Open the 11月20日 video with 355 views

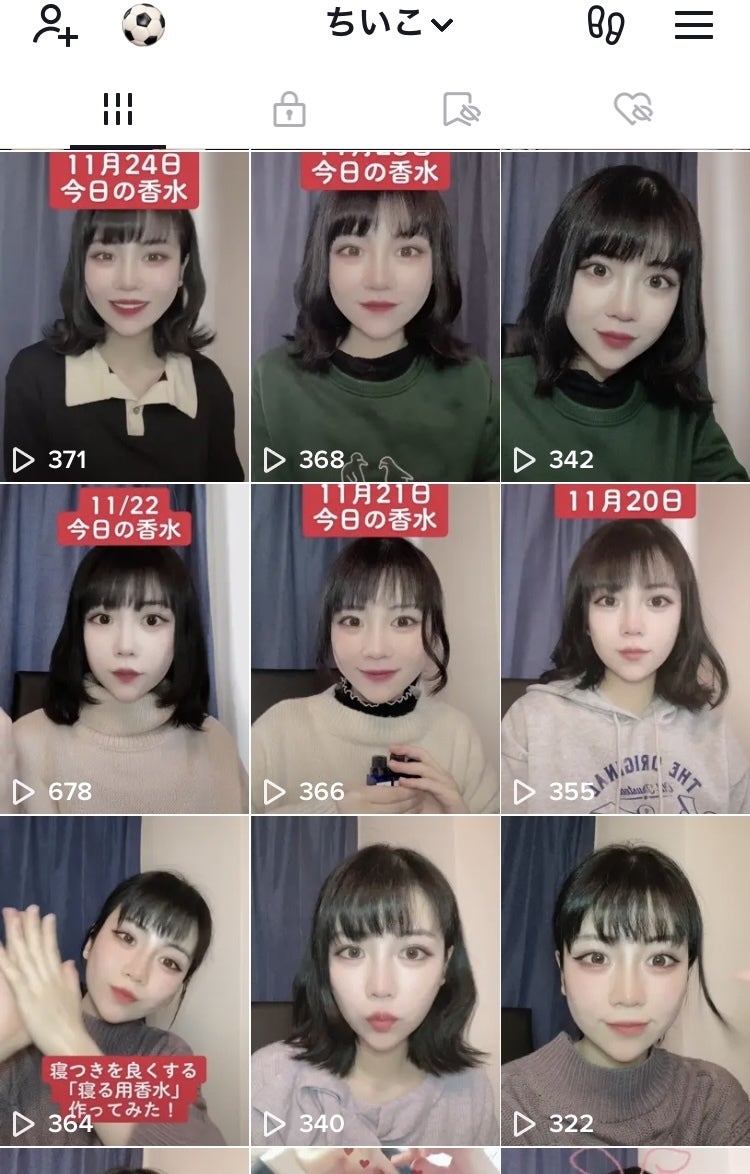pyautogui.click(x=625, y=648)
